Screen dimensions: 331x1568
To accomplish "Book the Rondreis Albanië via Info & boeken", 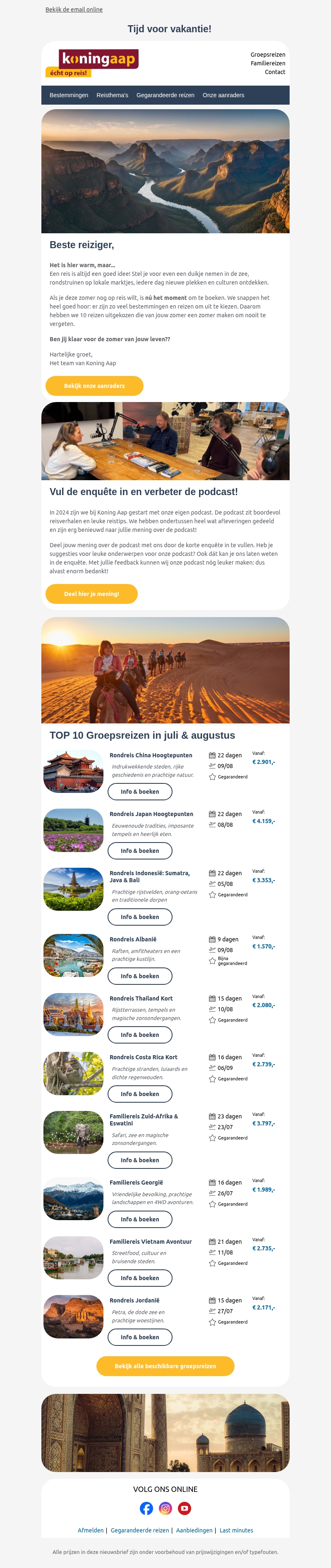I will (140, 977).
